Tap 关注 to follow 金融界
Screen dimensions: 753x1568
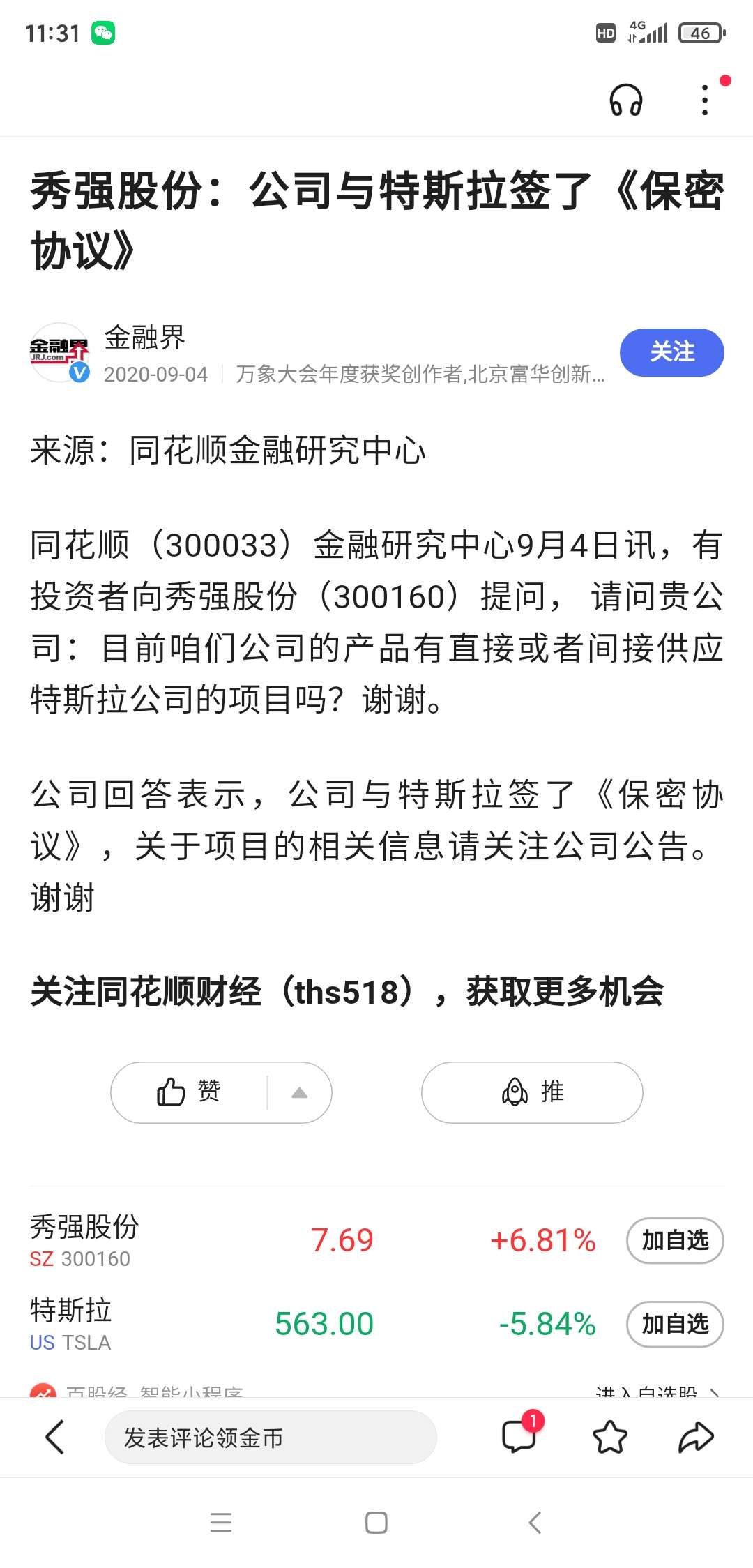tap(671, 353)
